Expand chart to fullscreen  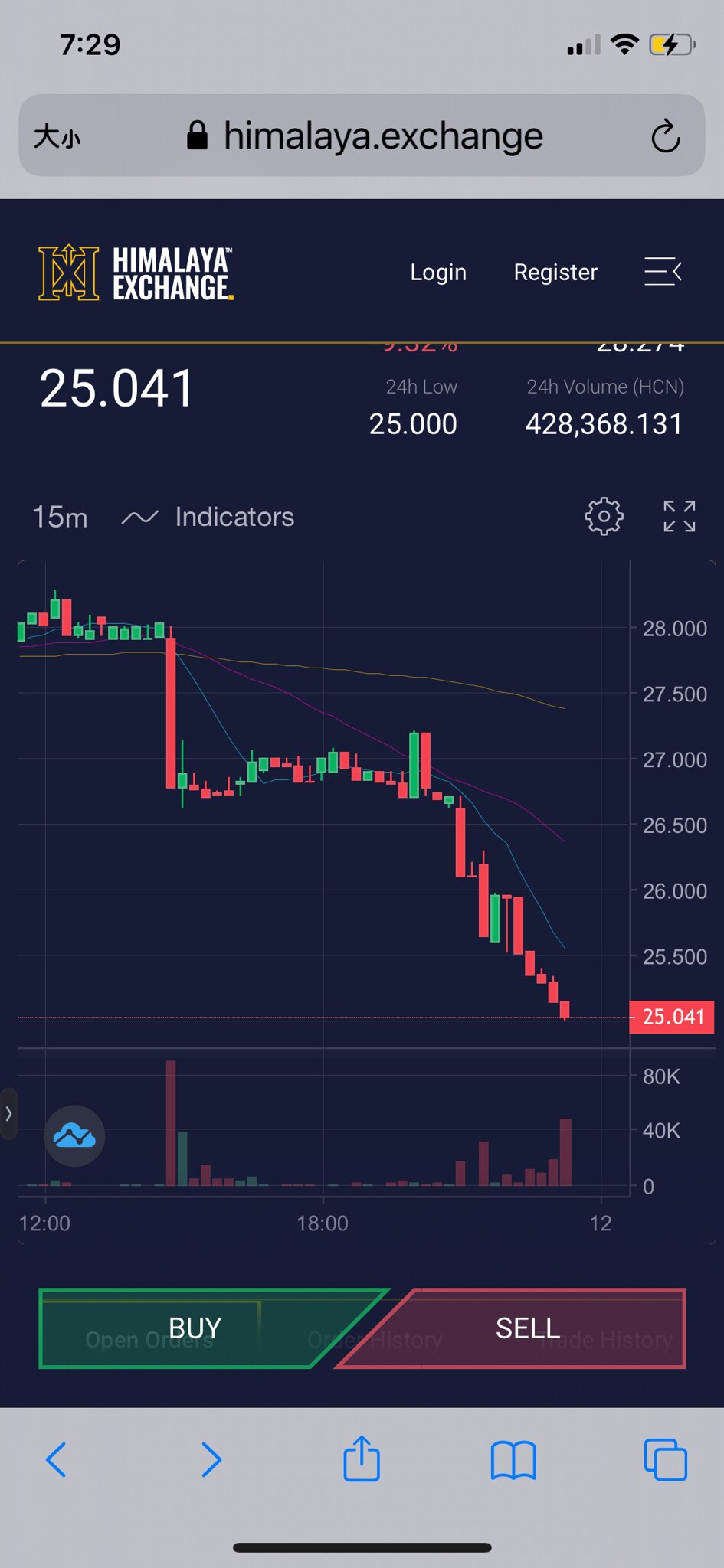pyautogui.click(x=680, y=517)
